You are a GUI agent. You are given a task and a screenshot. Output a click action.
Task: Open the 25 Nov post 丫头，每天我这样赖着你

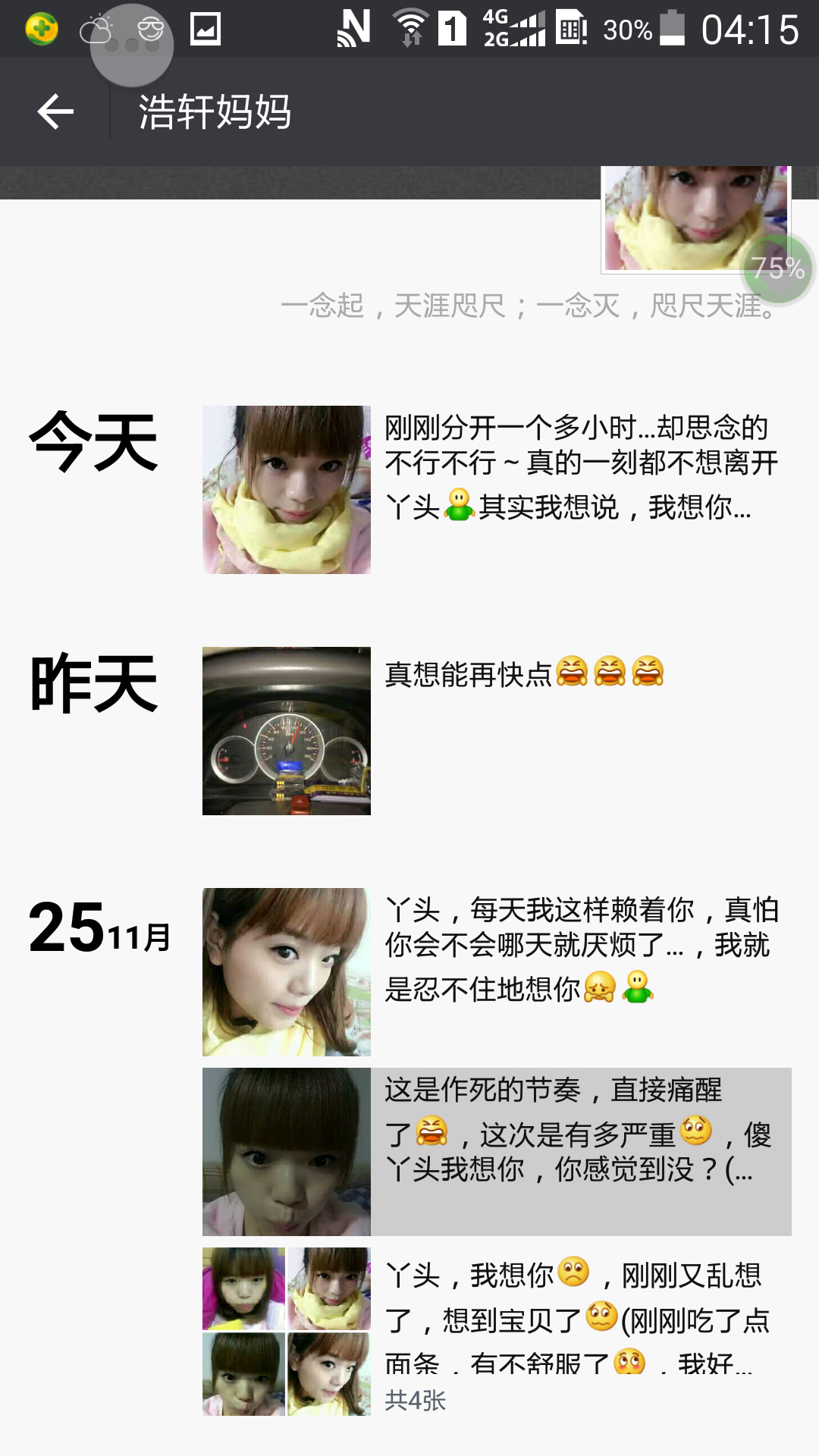(x=581, y=949)
